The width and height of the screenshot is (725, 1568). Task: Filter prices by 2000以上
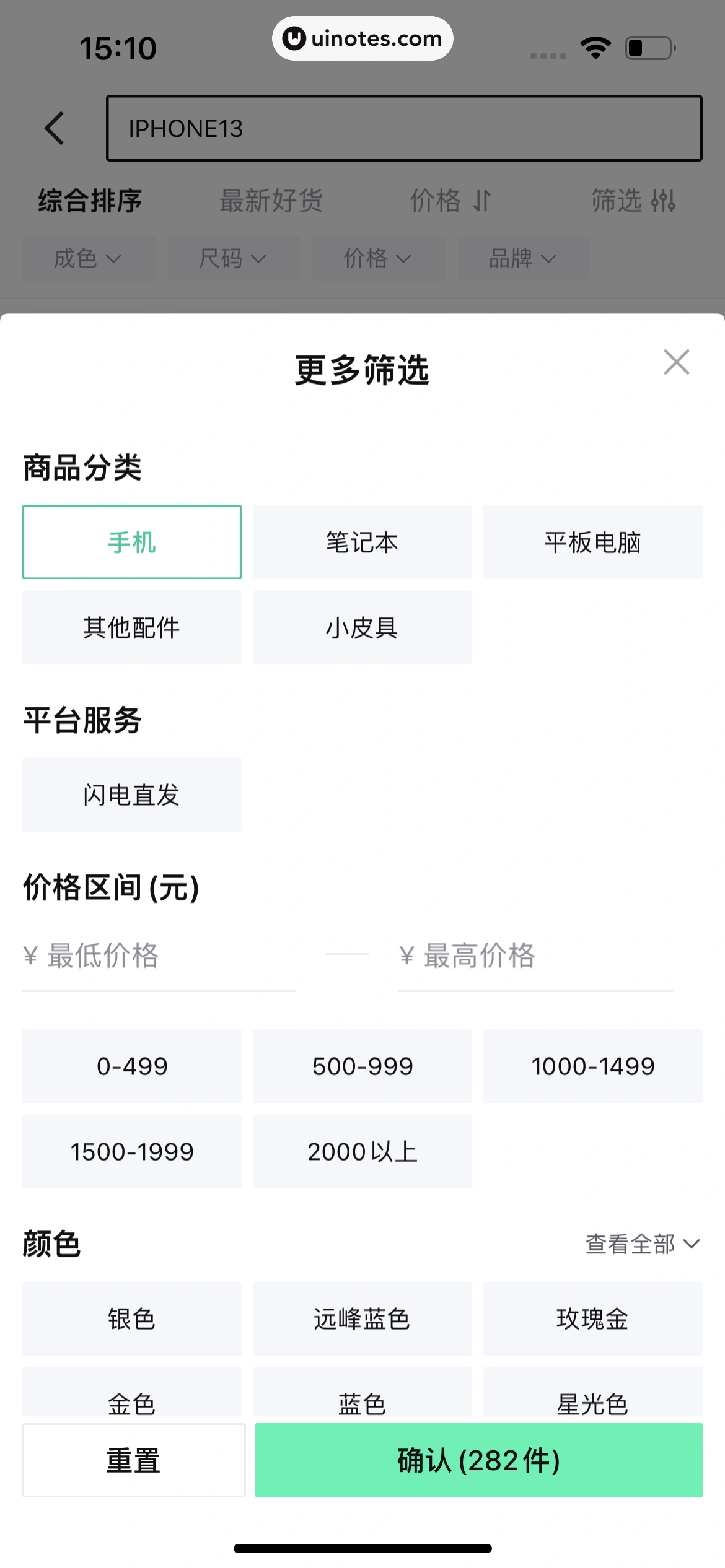pos(362,1151)
